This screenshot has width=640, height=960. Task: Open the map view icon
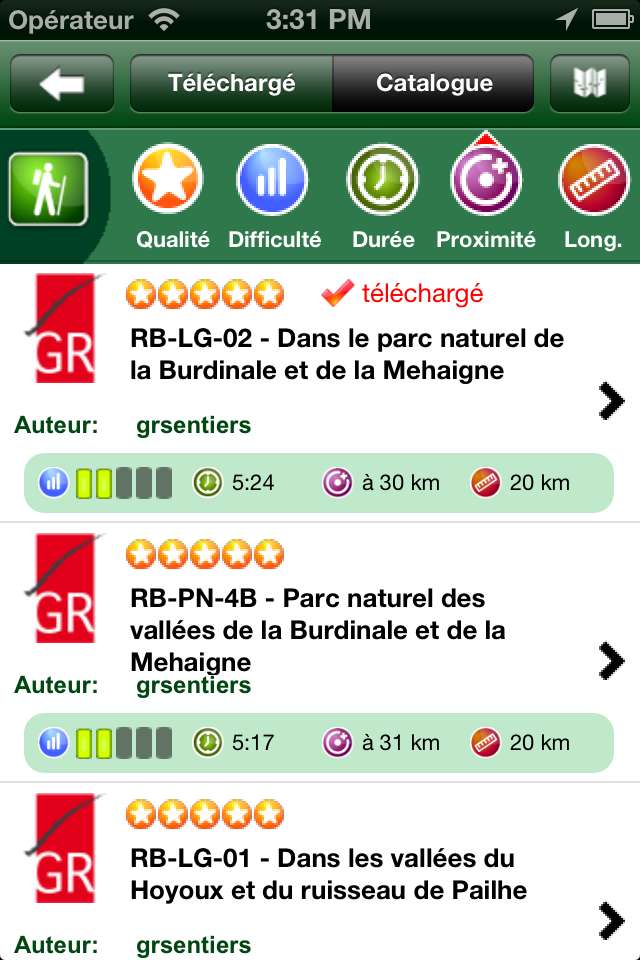coord(589,83)
